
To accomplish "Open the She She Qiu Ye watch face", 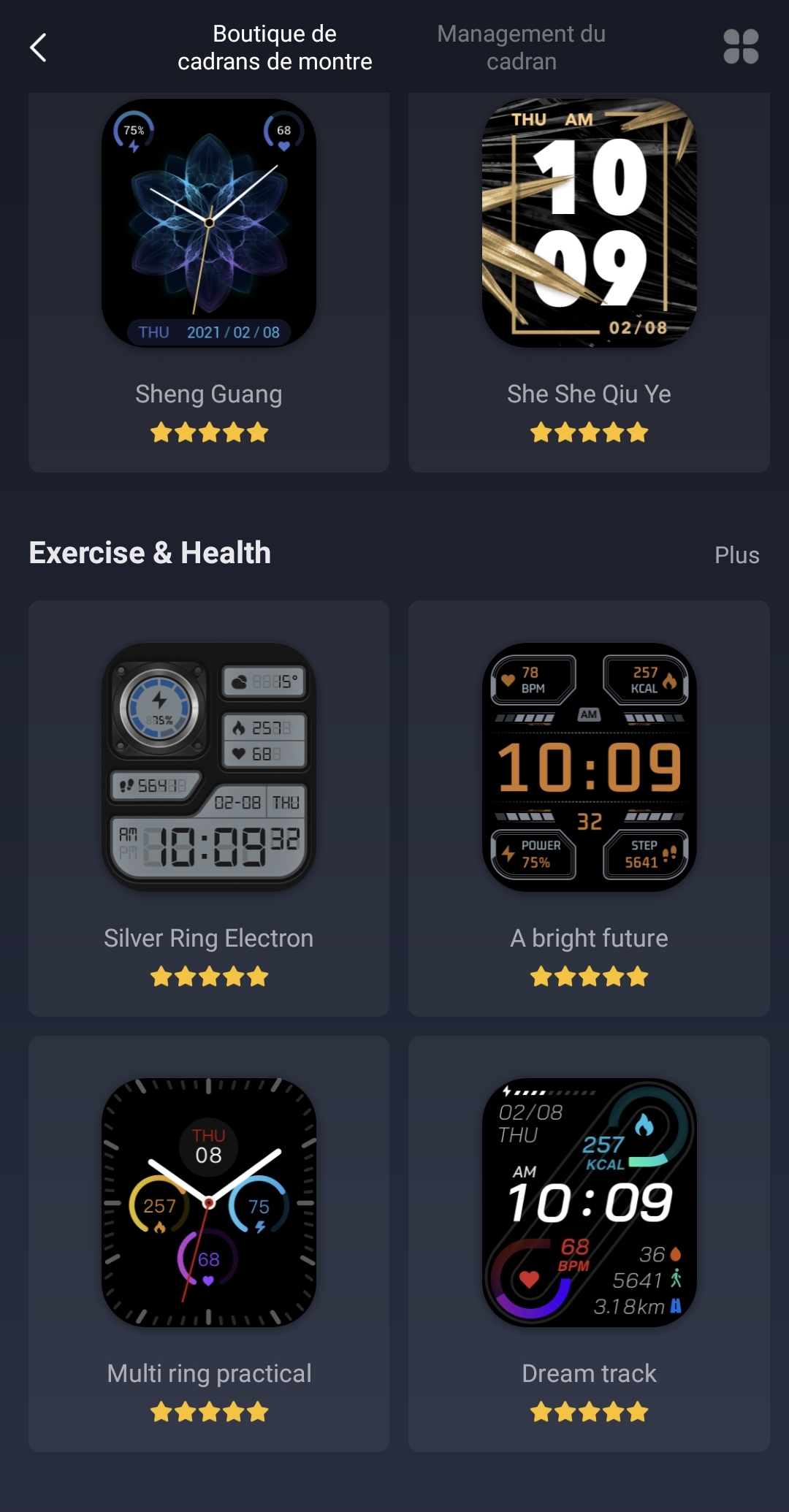I will coord(589,224).
